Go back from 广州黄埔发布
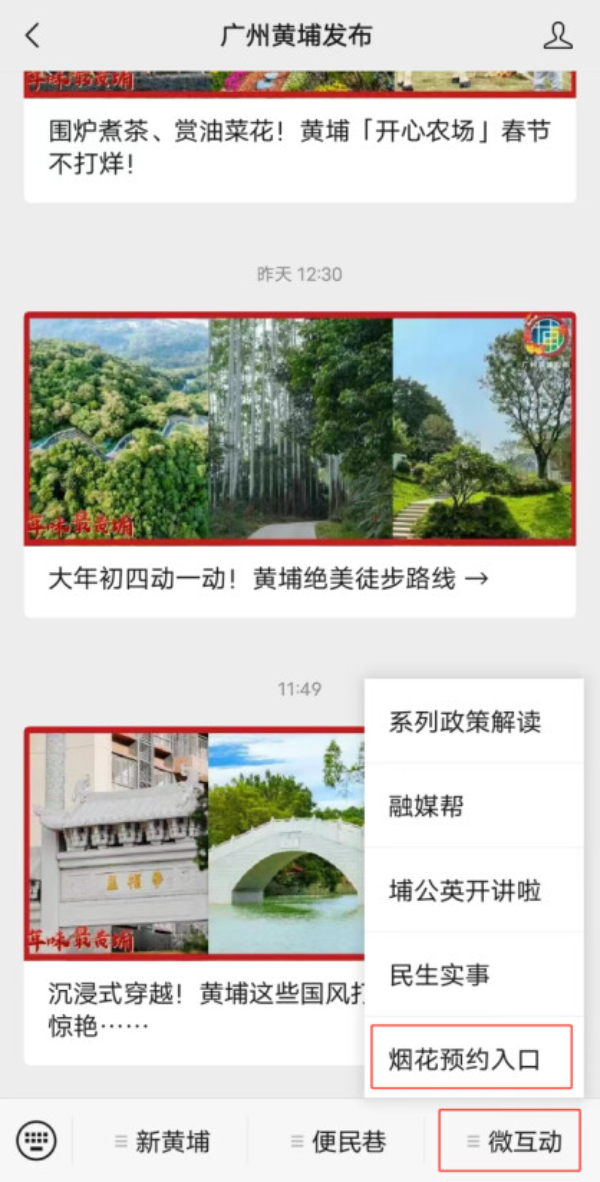Viewport: 600px width, 1182px height. (32, 36)
